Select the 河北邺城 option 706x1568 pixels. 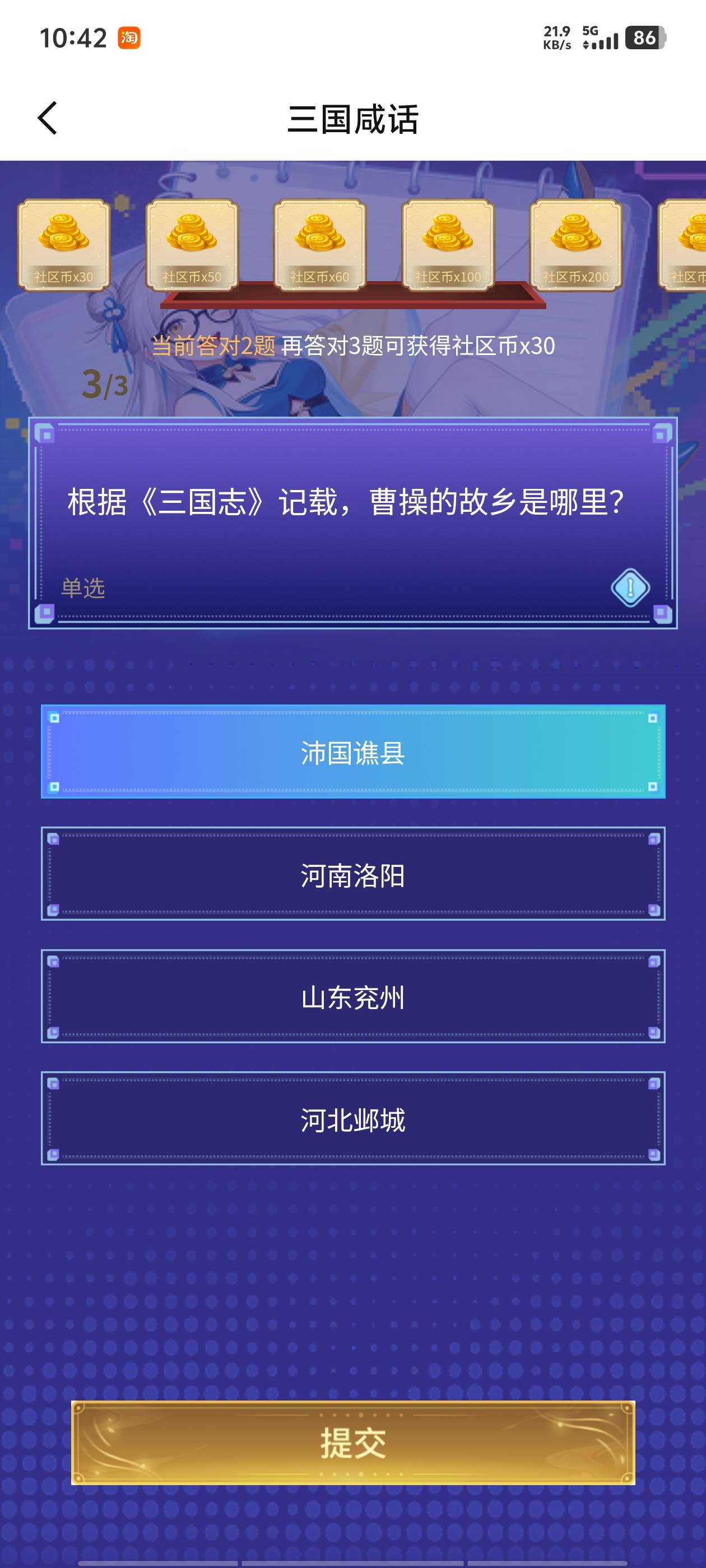pyautogui.click(x=352, y=1119)
